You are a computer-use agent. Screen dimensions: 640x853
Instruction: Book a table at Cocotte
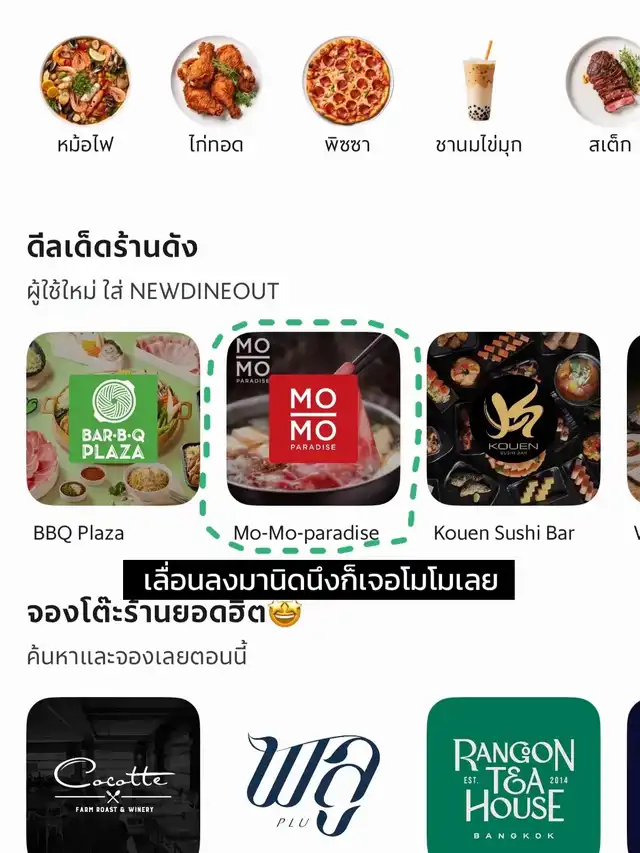113,776
